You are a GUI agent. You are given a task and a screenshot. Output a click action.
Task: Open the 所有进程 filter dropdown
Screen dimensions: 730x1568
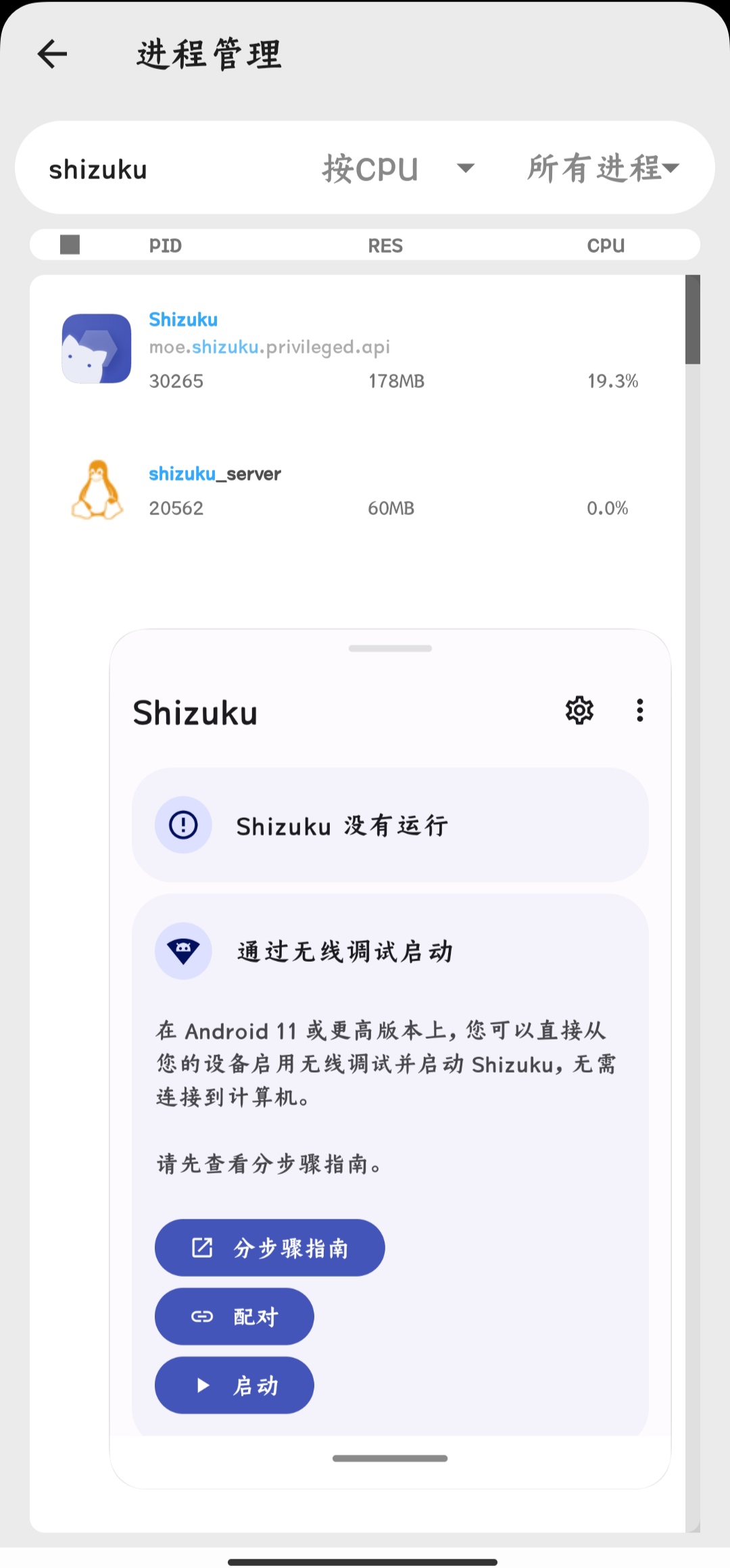602,168
